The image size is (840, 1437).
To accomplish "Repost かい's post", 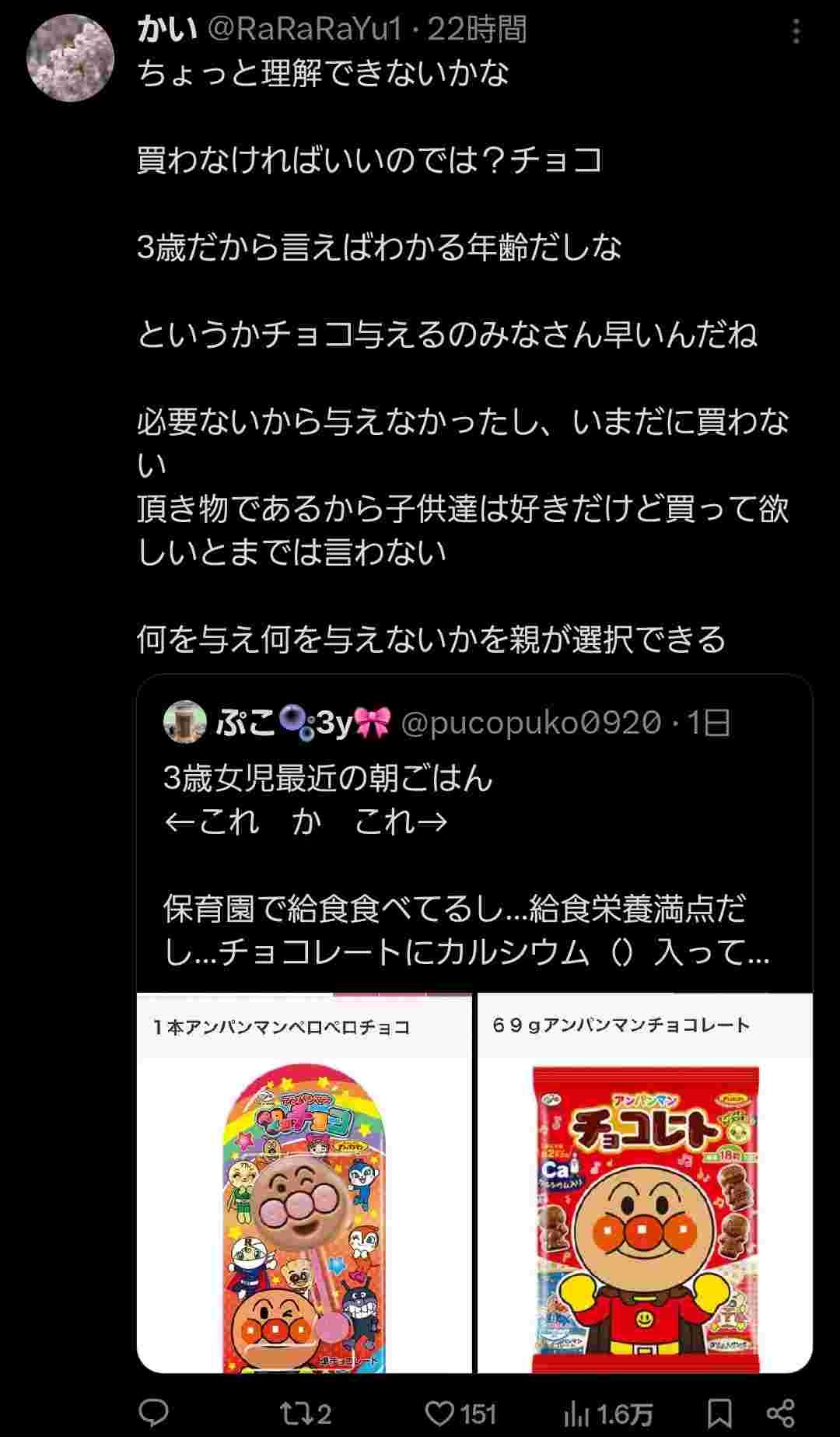I will tap(305, 1412).
